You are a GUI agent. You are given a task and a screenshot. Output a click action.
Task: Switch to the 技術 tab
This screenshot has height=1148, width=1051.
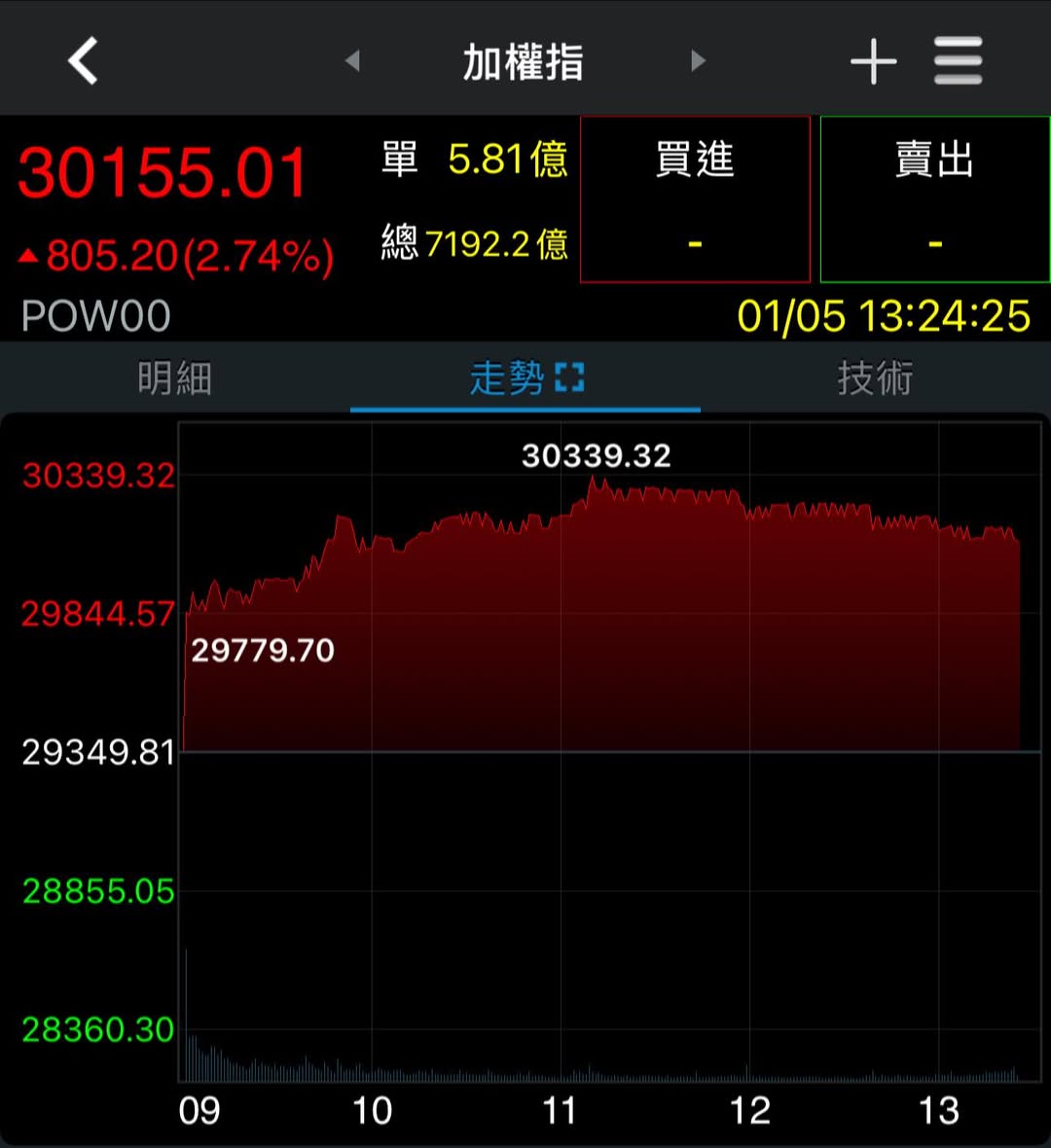click(x=875, y=378)
